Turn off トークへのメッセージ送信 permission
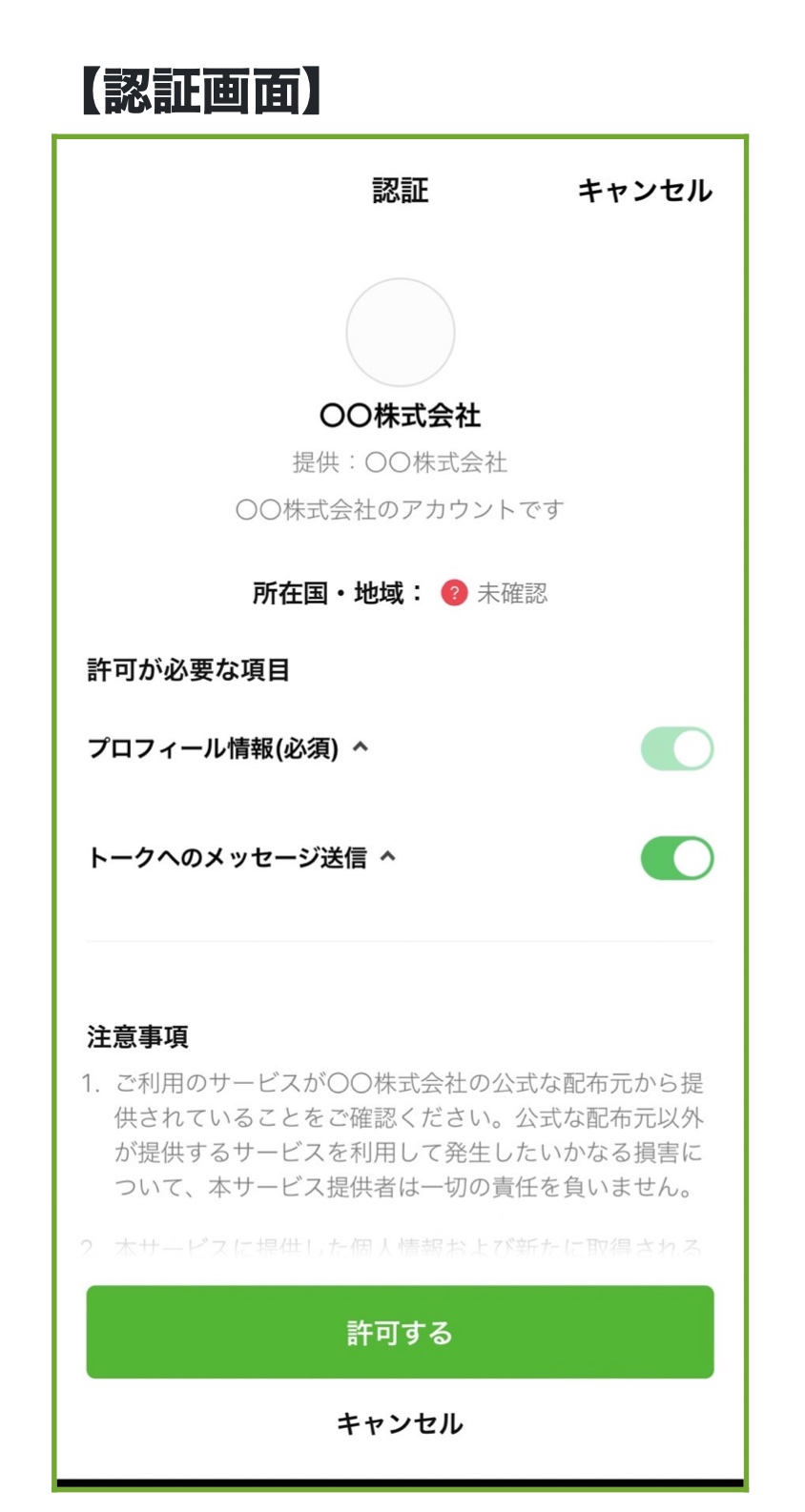The image size is (805, 1512). (675, 857)
